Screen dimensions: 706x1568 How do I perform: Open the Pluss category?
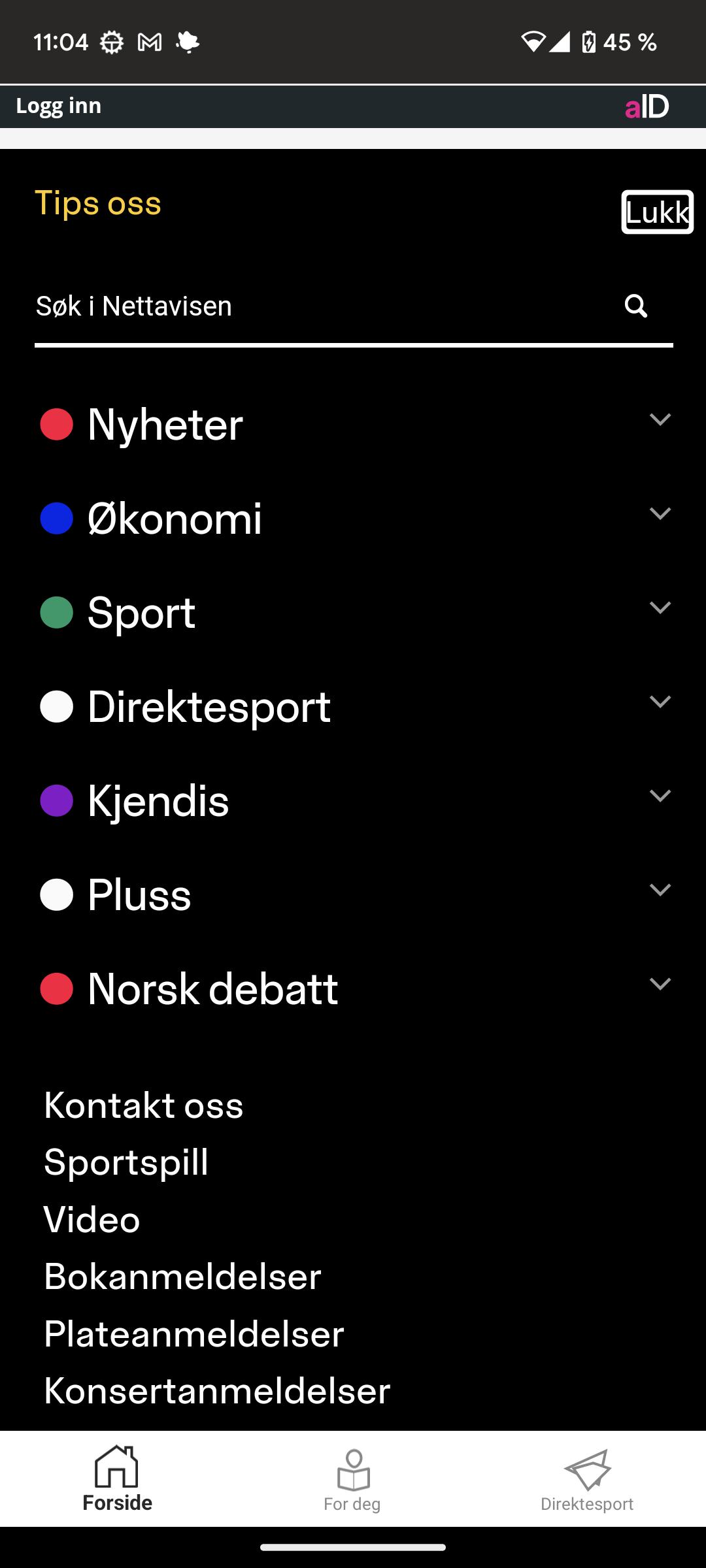coord(139,895)
